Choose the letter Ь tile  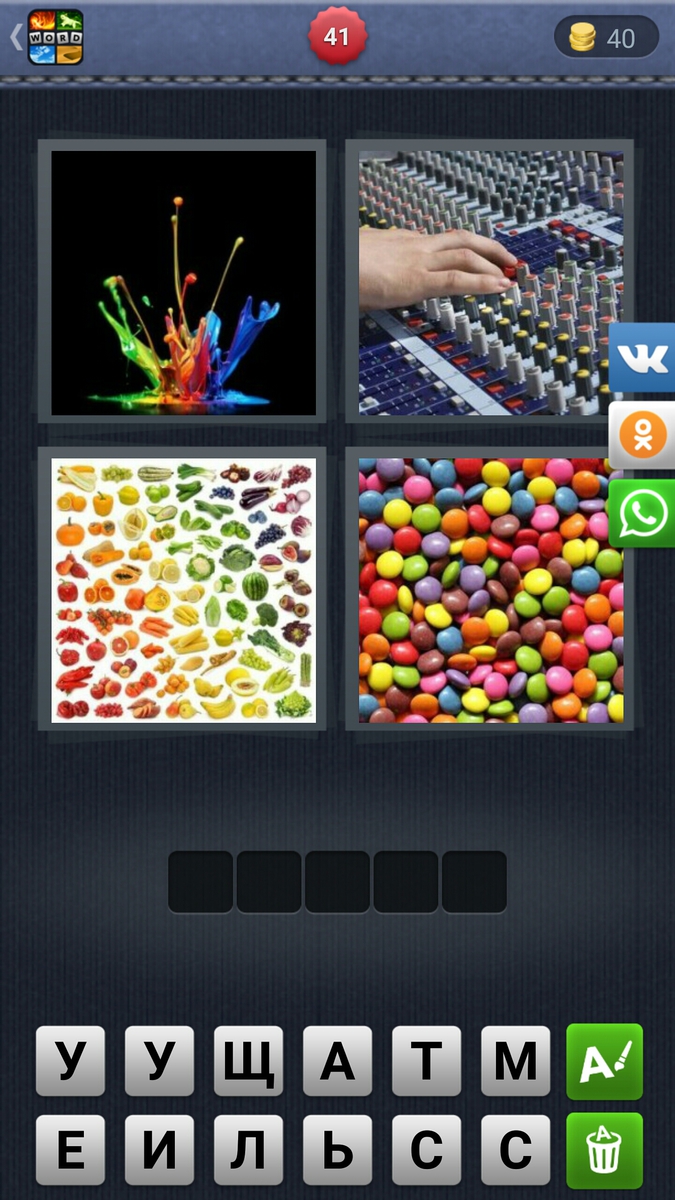coord(337,1151)
